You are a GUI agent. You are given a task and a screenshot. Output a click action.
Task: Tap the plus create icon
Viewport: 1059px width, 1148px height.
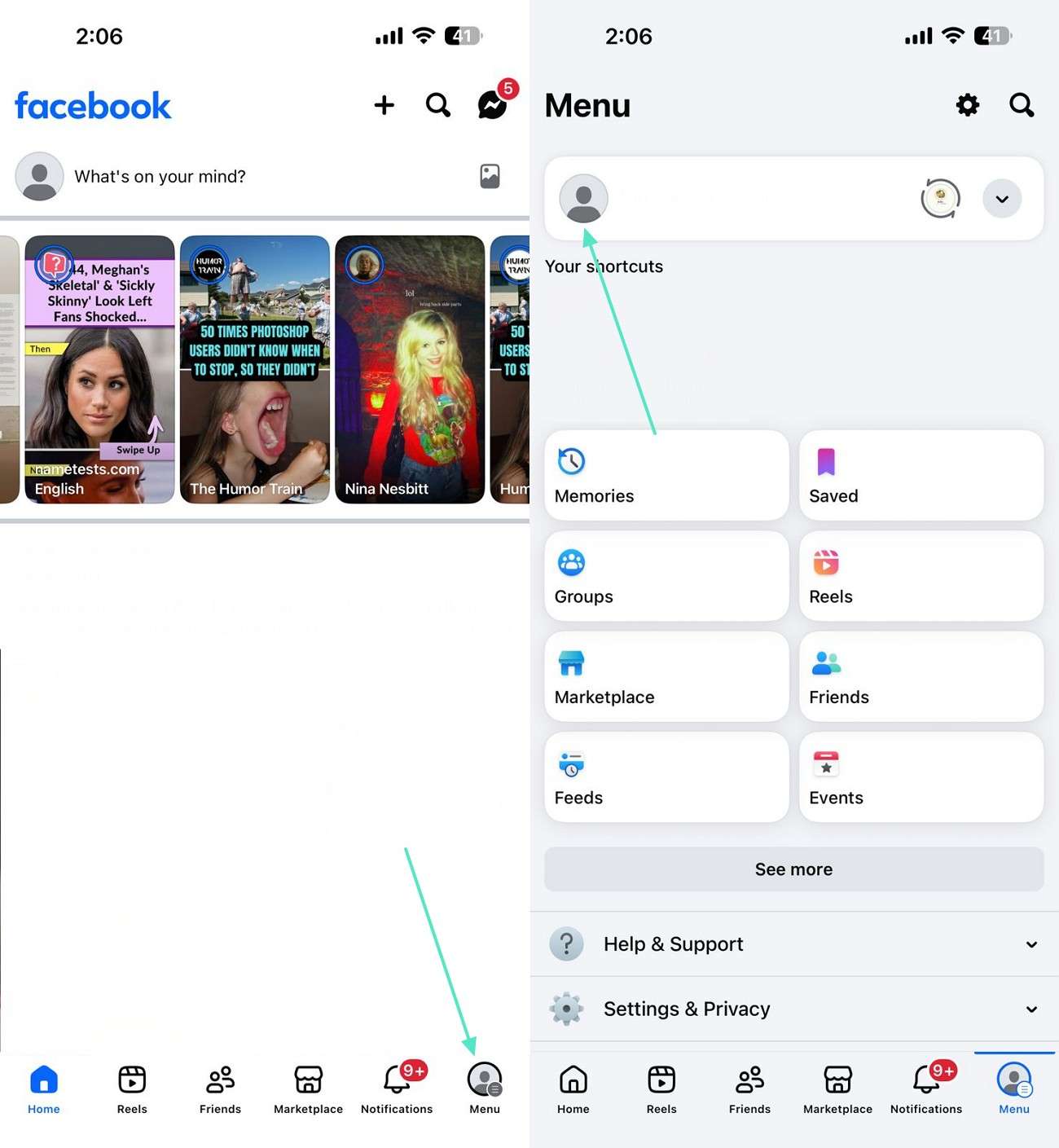(384, 104)
